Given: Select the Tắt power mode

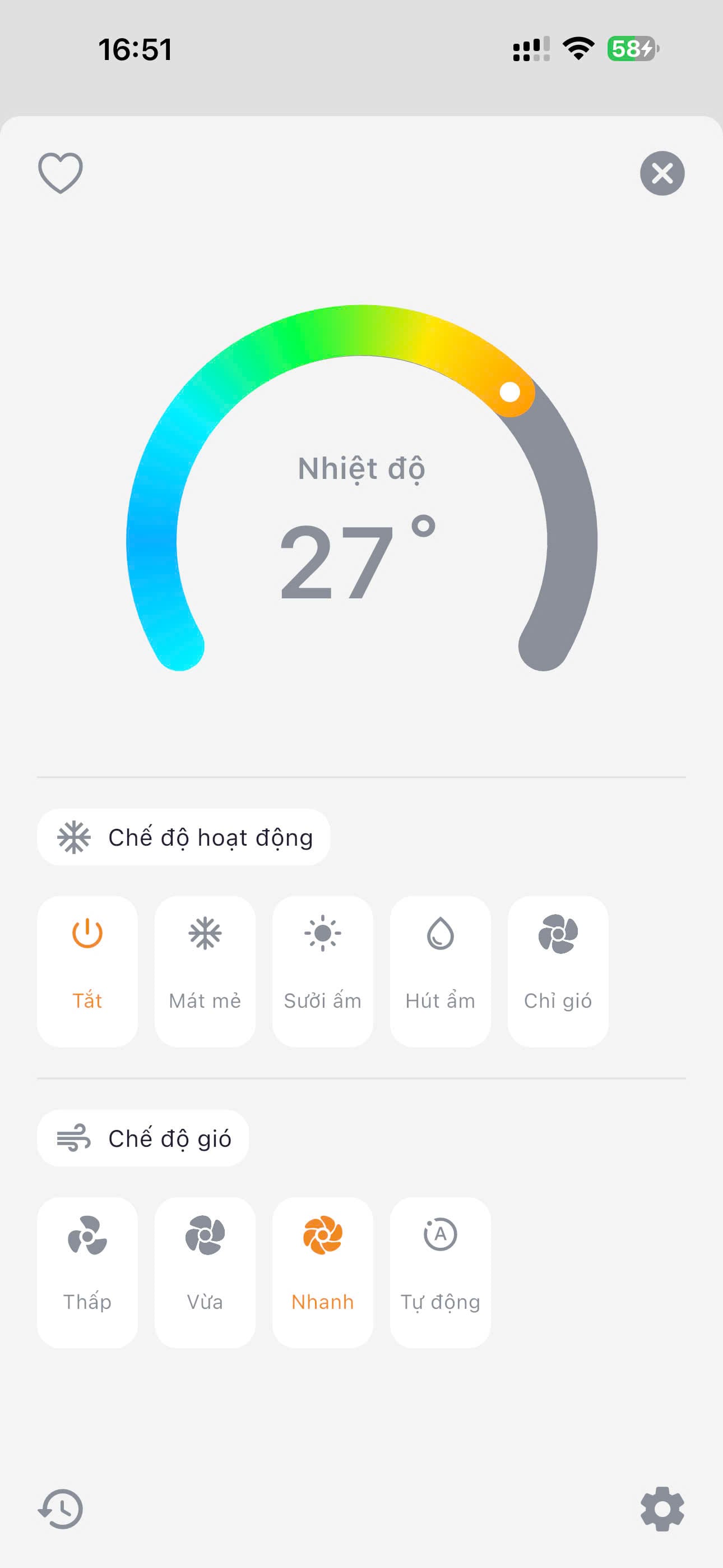Looking at the screenshot, I should tap(87, 971).
